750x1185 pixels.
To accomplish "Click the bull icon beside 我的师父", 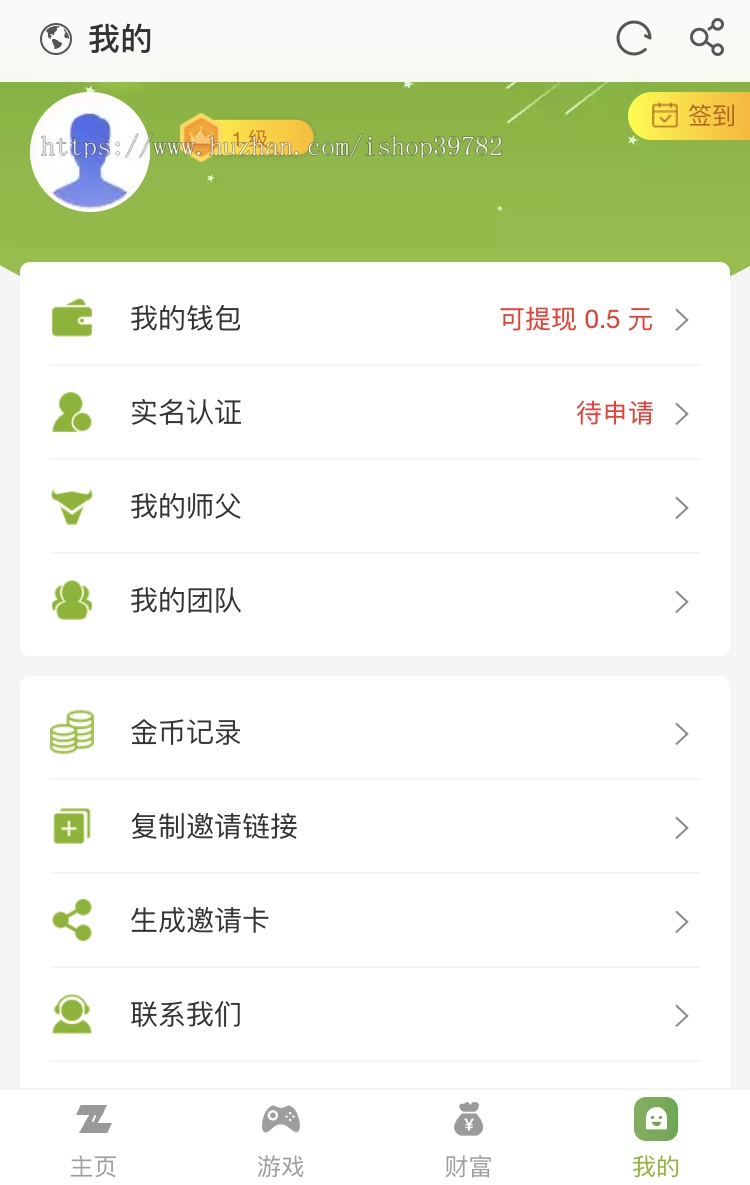I will pos(70,507).
